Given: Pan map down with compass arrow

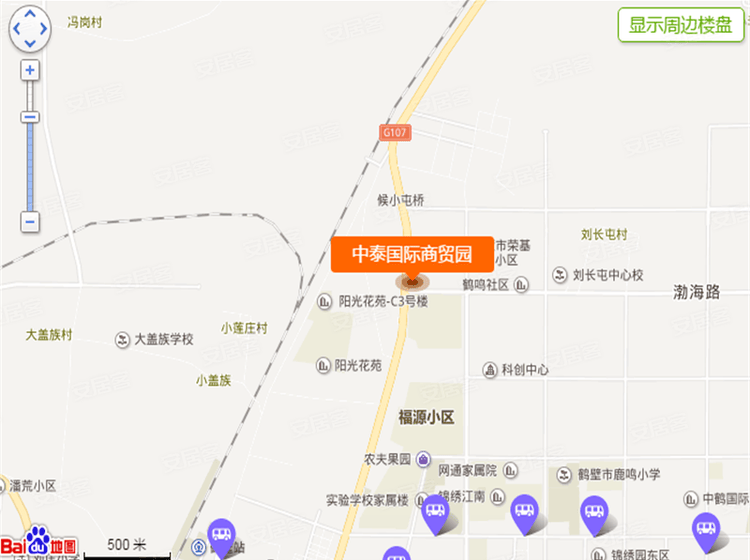Looking at the screenshot, I should tap(29, 44).
